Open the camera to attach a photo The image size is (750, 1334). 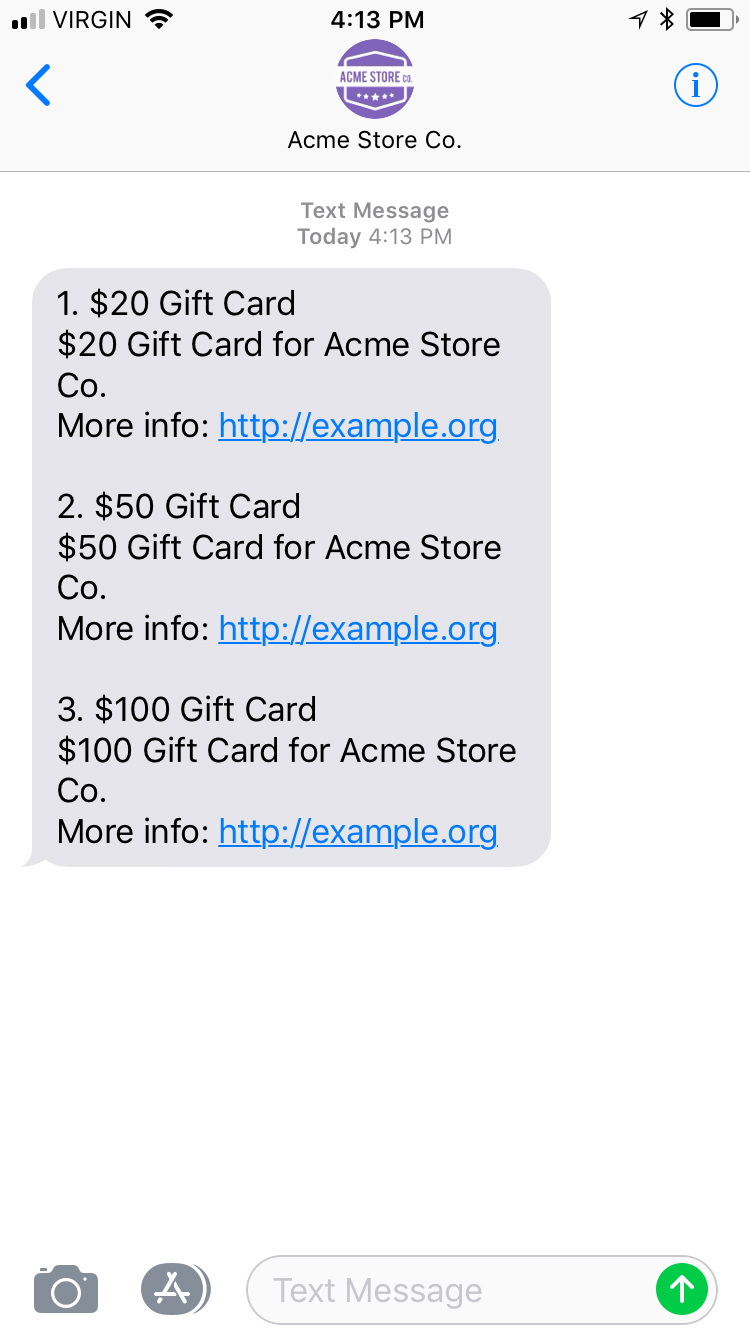tap(66, 1289)
